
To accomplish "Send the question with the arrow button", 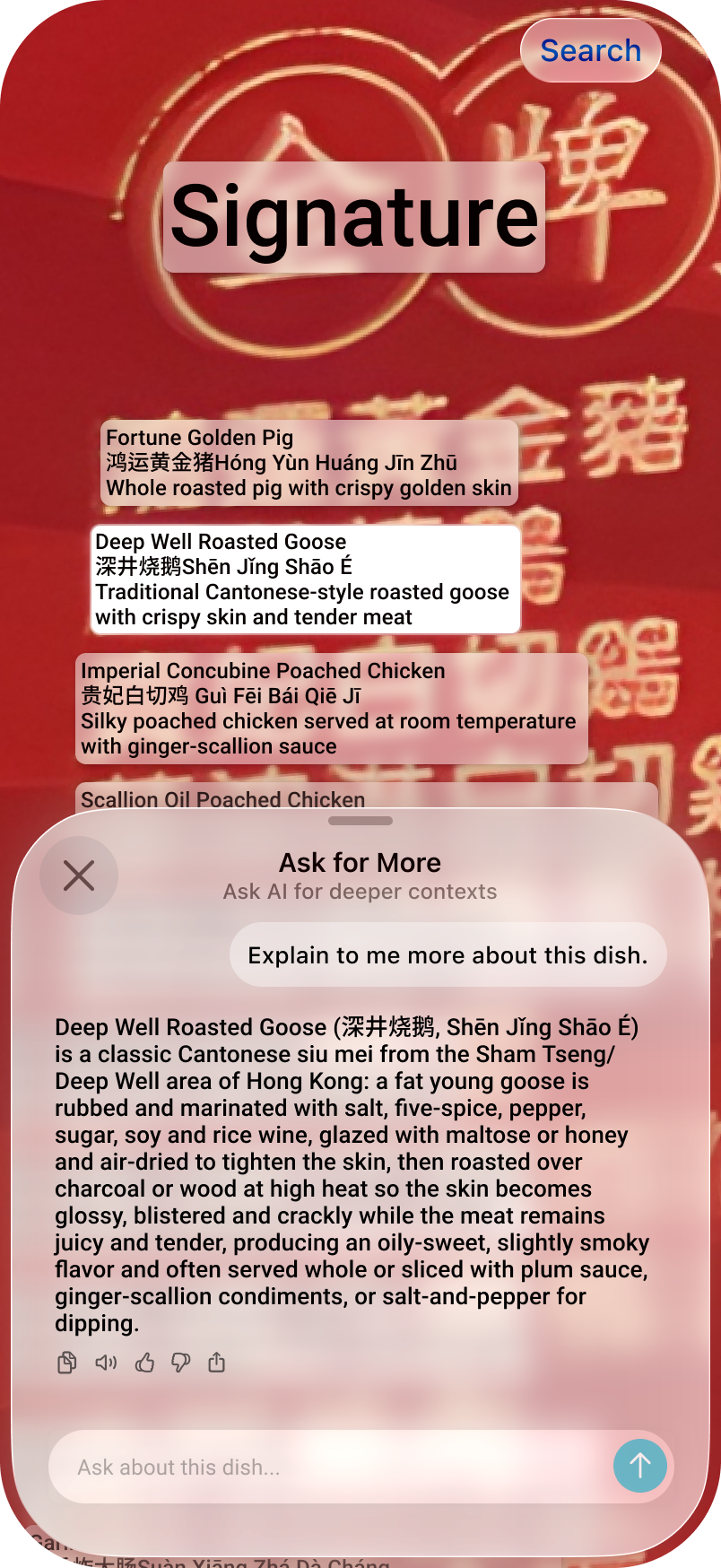I will [x=639, y=1467].
